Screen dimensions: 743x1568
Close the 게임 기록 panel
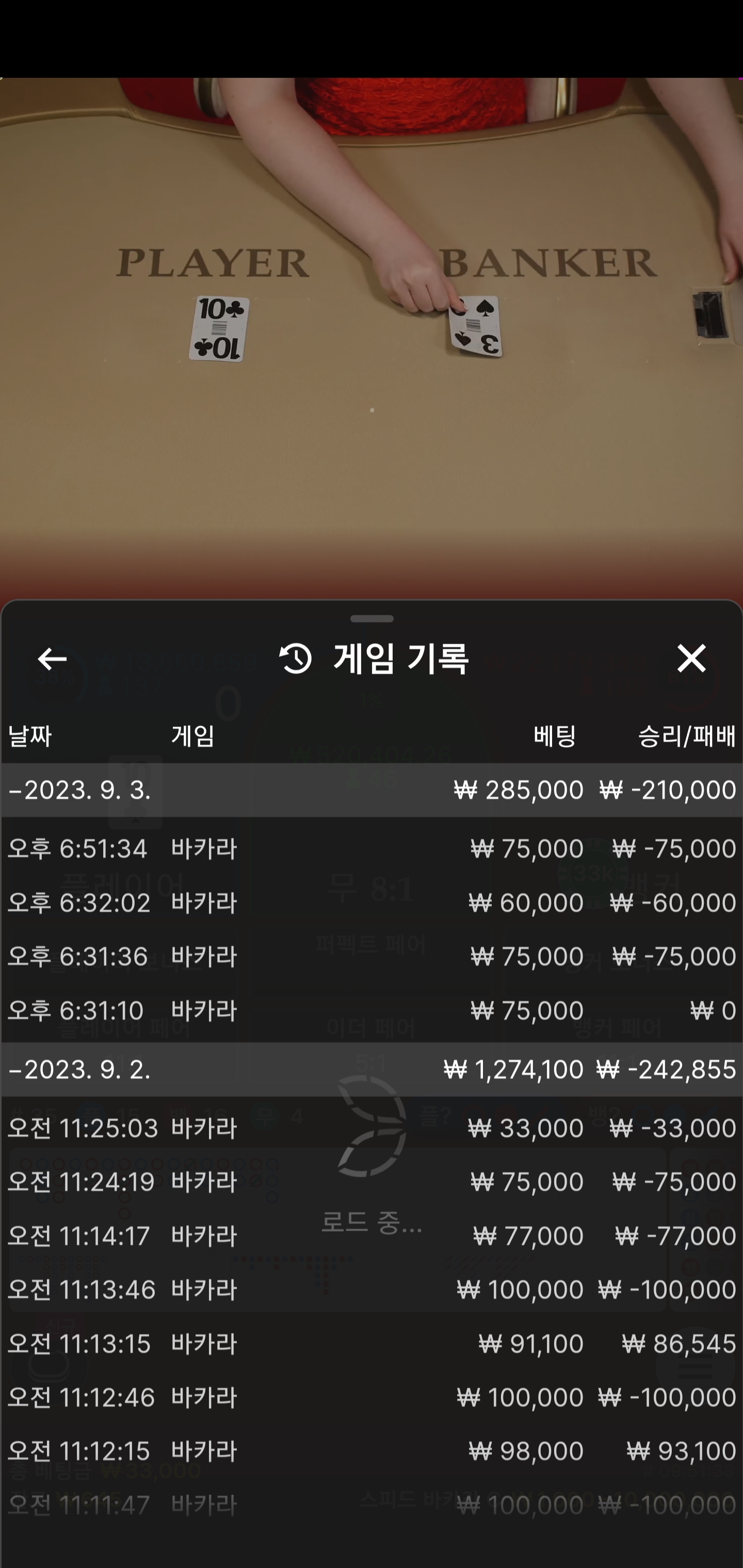click(691, 658)
